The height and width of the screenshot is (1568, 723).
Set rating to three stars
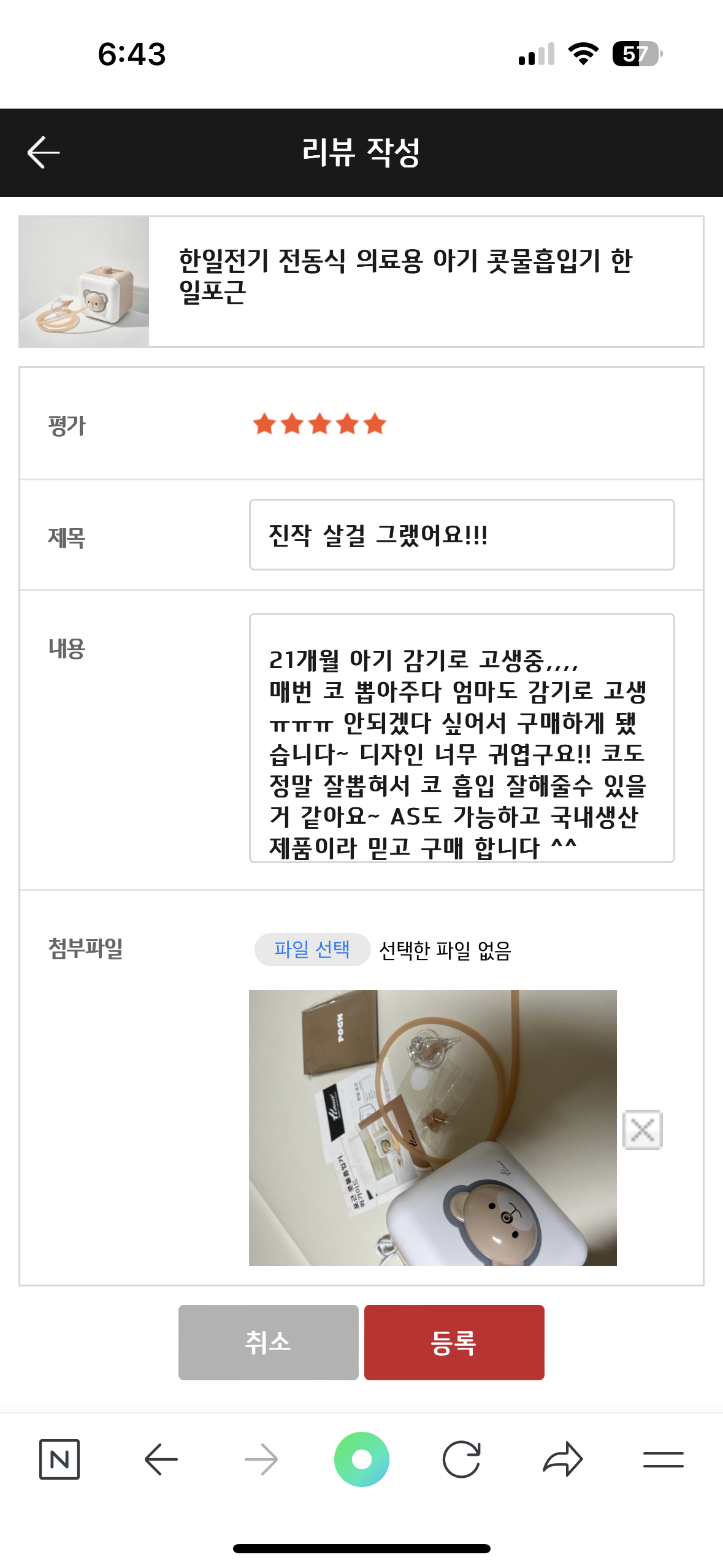click(319, 424)
